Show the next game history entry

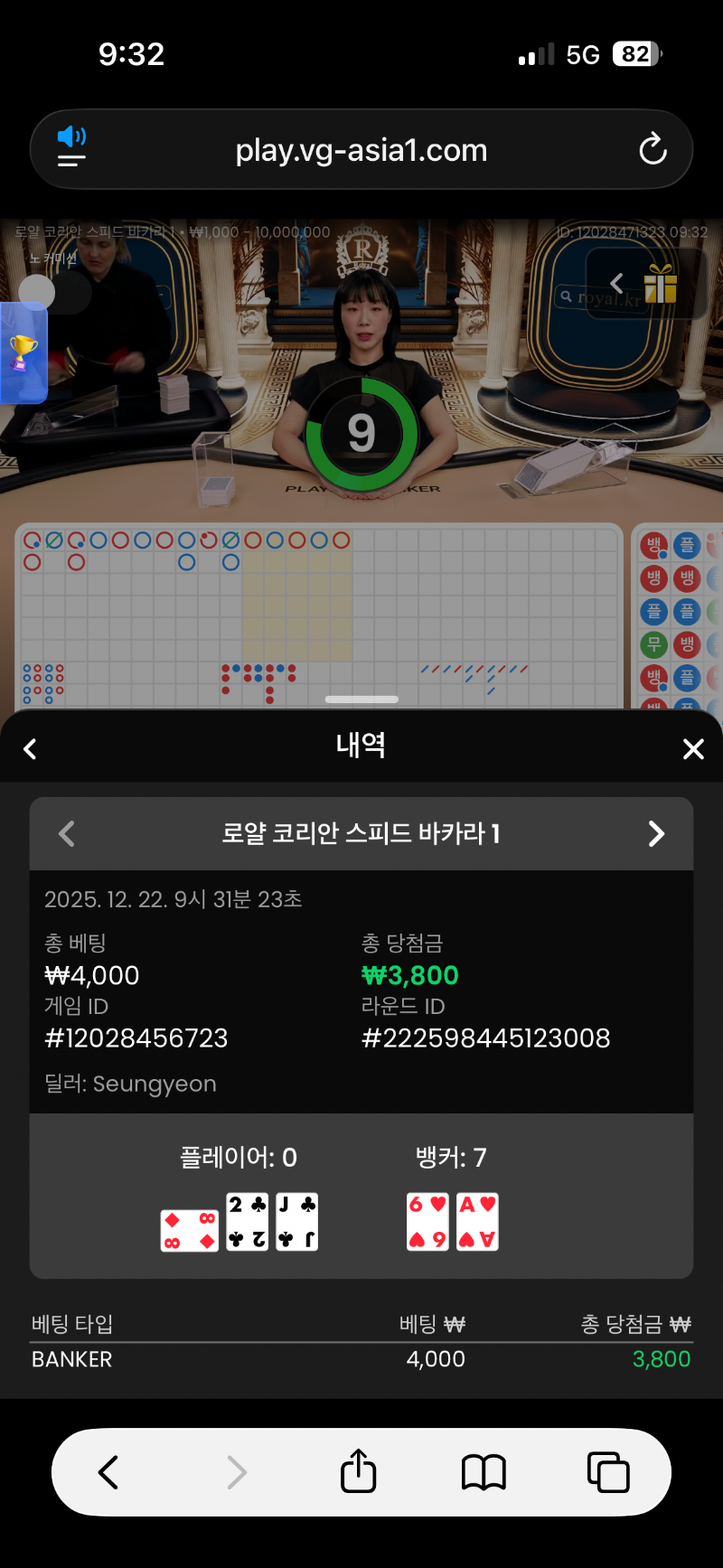[x=657, y=833]
